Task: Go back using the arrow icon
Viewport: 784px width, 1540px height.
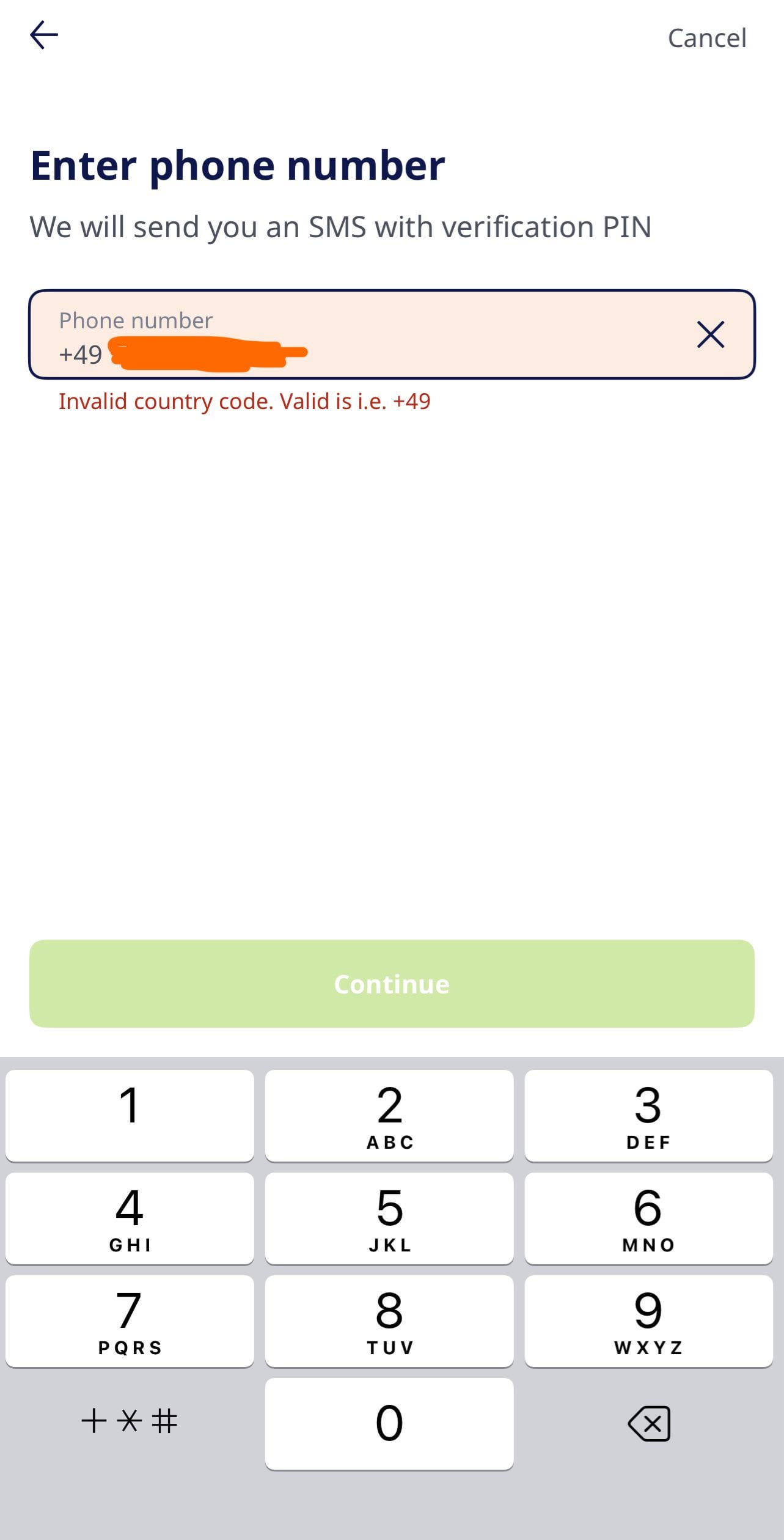Action: click(x=44, y=35)
